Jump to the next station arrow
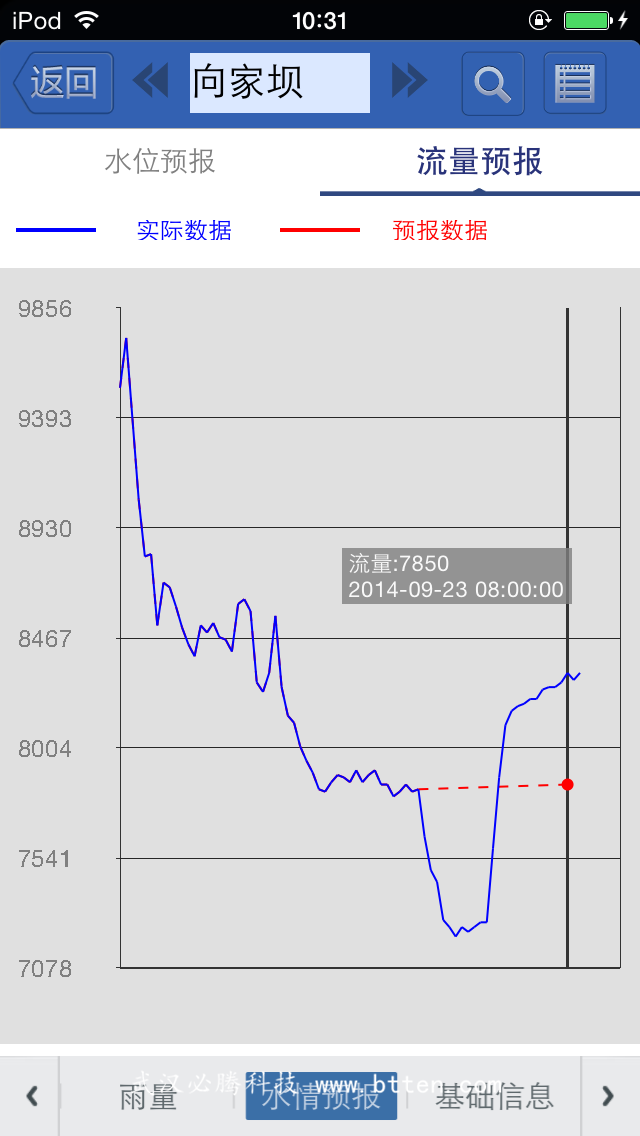The width and height of the screenshot is (640, 1136). pos(410,80)
